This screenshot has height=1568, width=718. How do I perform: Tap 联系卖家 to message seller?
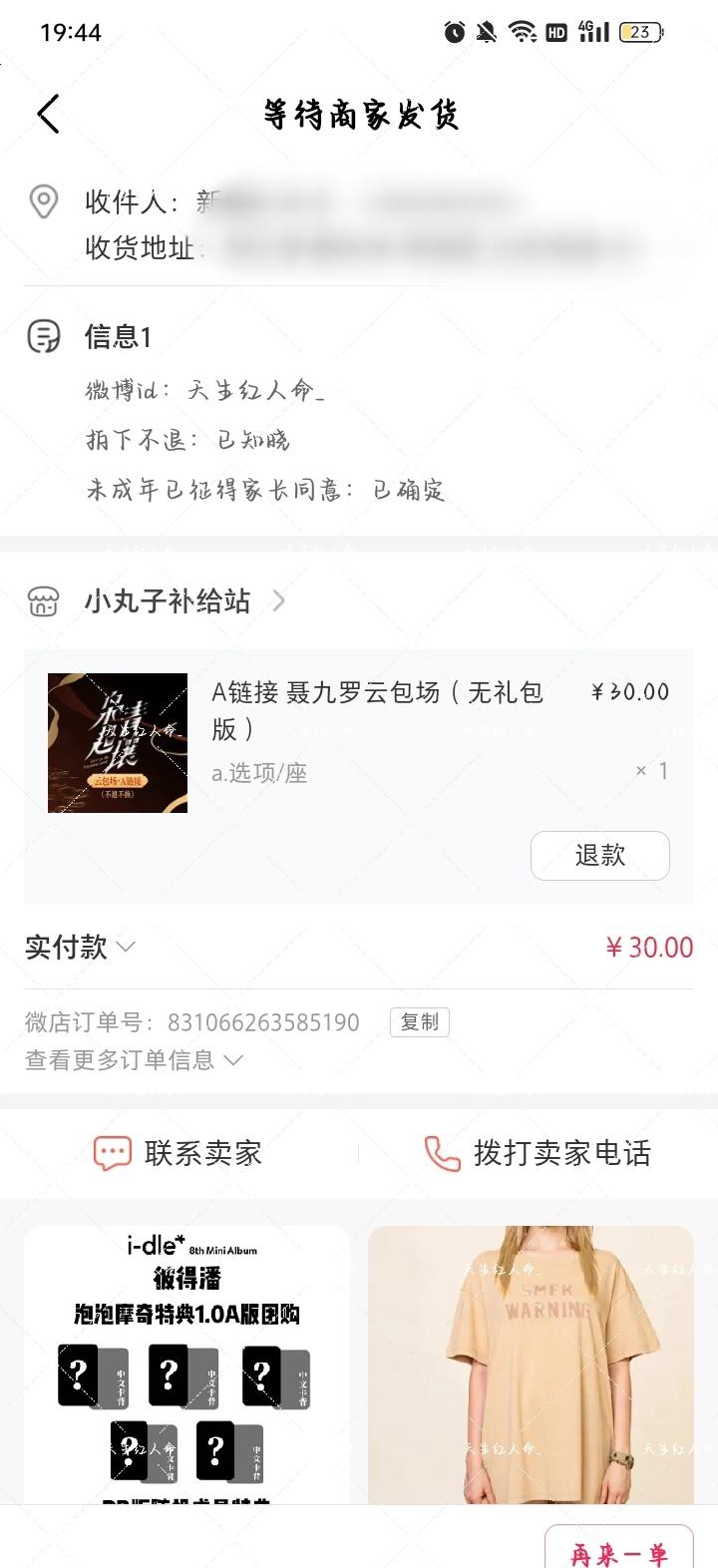click(x=178, y=1152)
